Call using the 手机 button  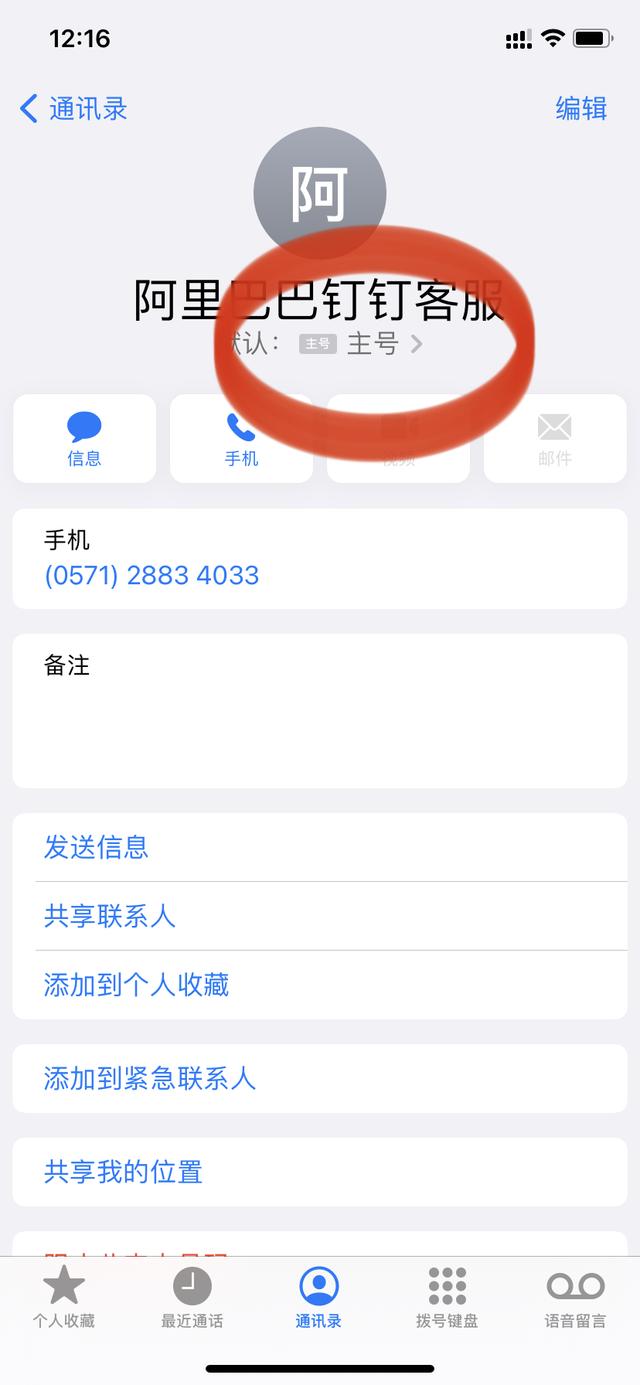click(241, 439)
